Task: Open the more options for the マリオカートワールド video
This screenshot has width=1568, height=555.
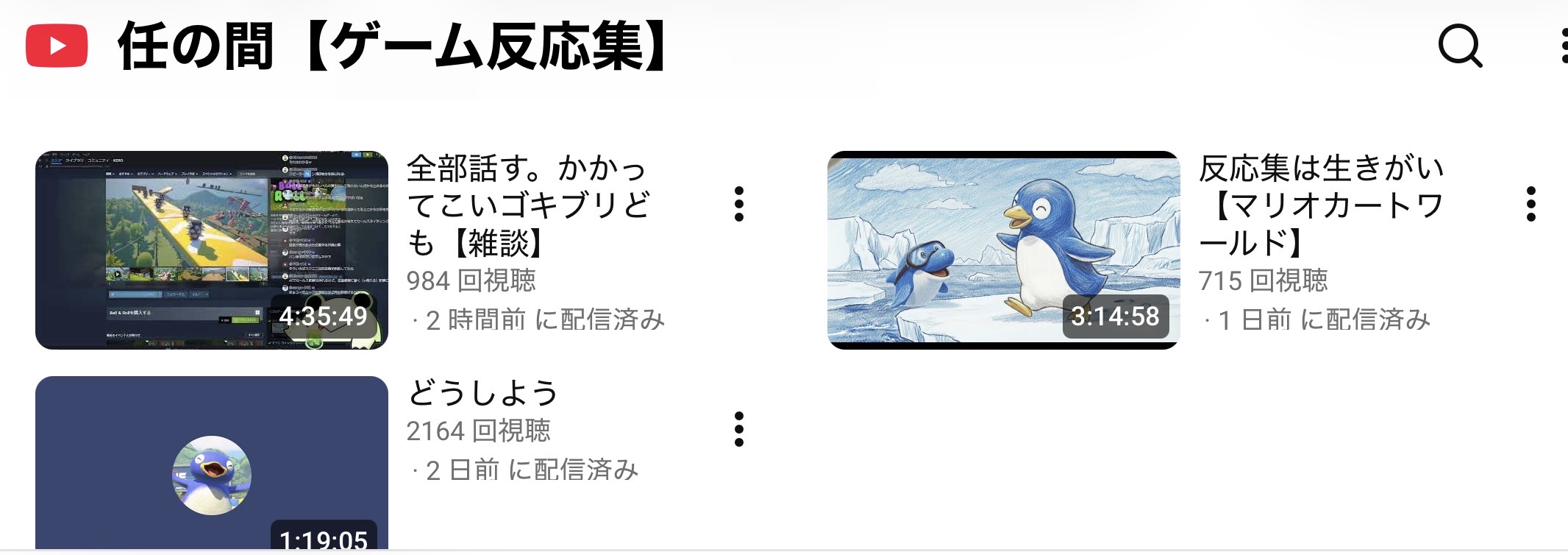Action: point(1531,204)
